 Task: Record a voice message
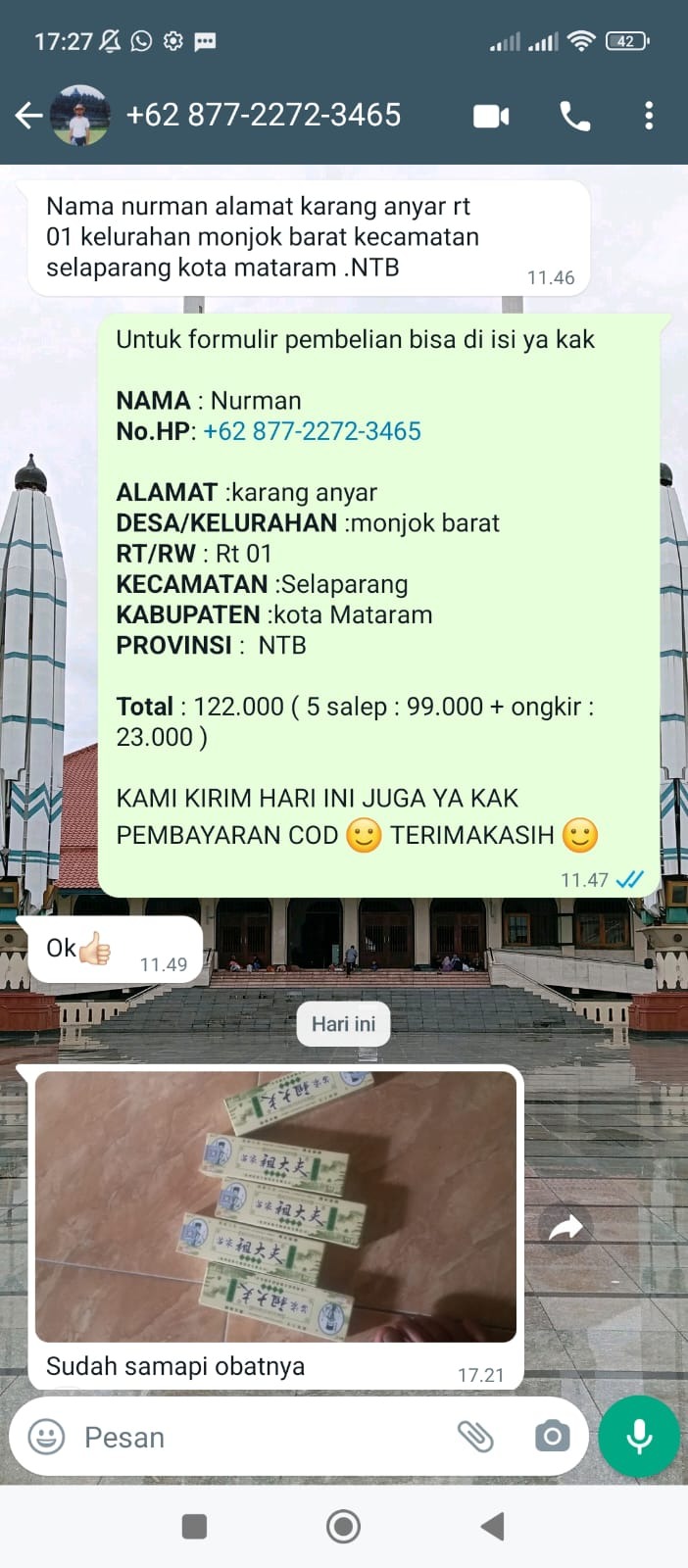coord(639,1437)
